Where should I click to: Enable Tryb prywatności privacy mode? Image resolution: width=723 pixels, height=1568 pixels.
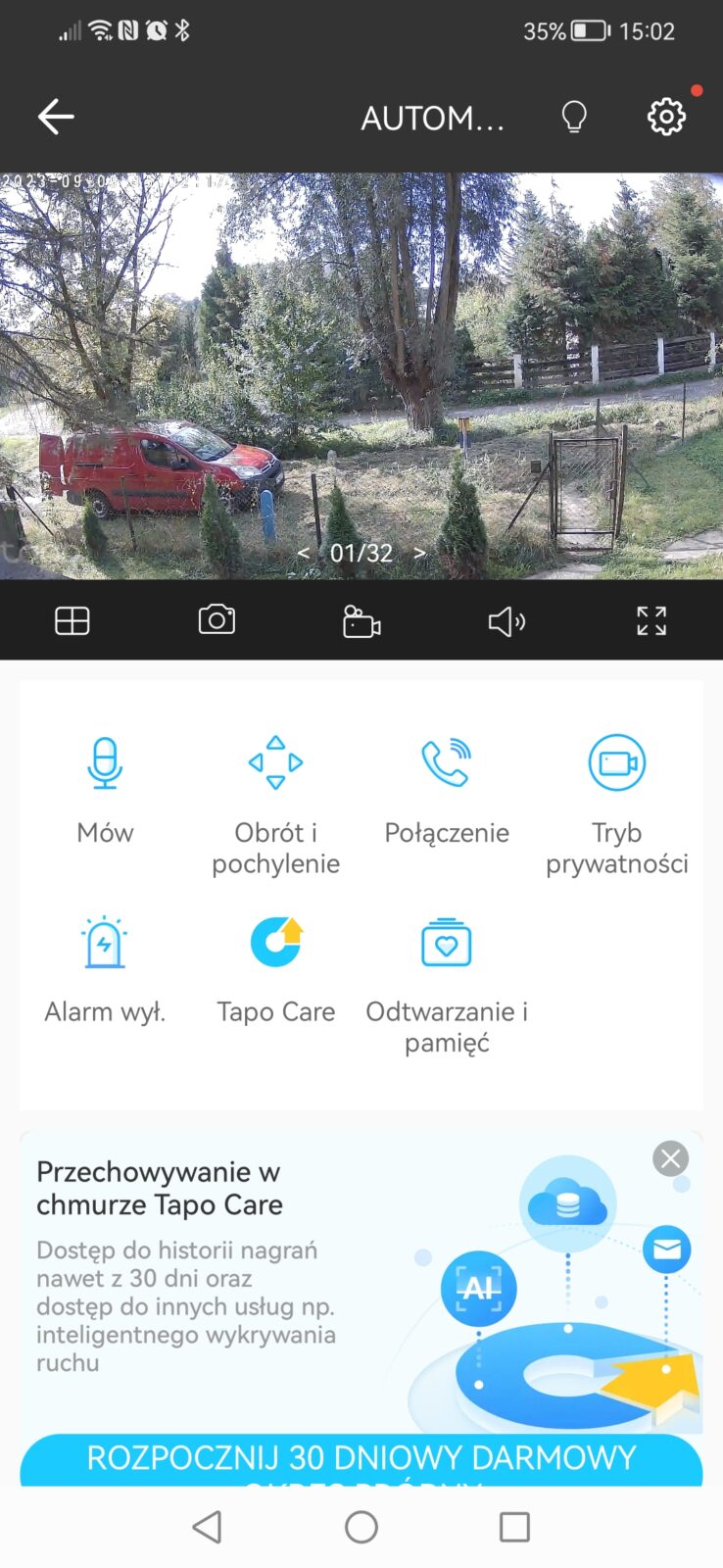616,762
